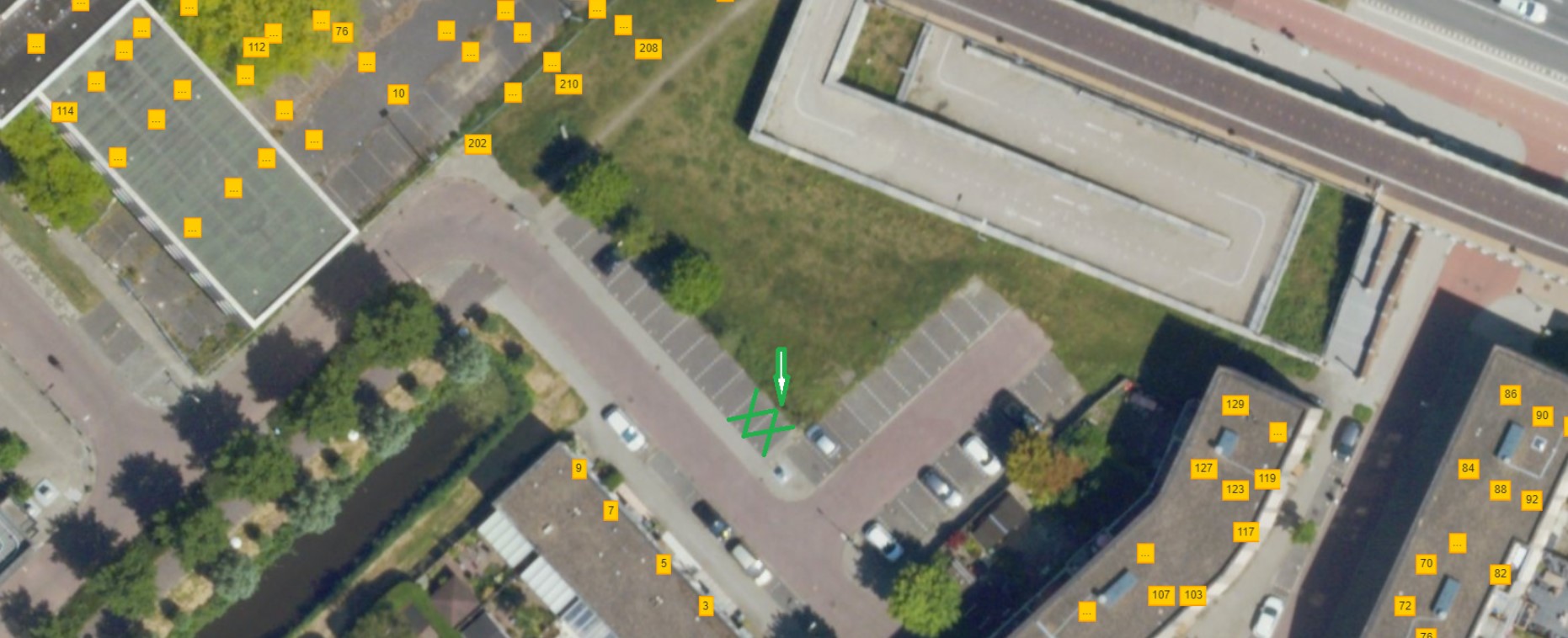Select the house number 5 label
Viewport: 1568px width, 638px height.
664,564
